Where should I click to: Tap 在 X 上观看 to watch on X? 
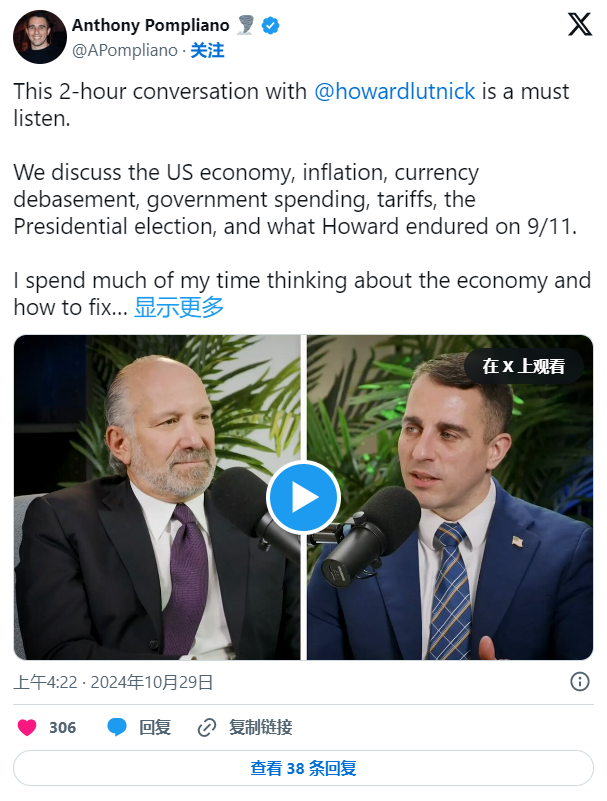523,366
